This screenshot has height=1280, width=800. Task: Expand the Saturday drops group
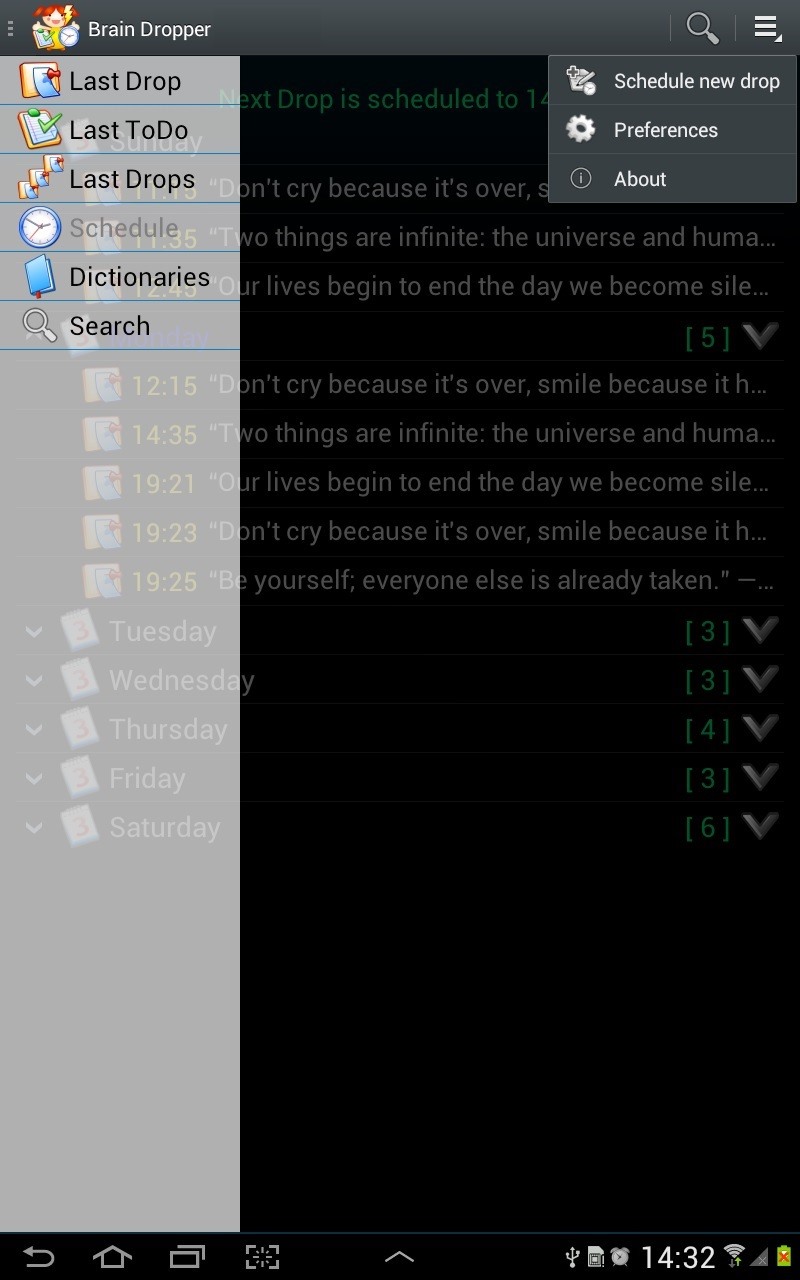click(760, 827)
